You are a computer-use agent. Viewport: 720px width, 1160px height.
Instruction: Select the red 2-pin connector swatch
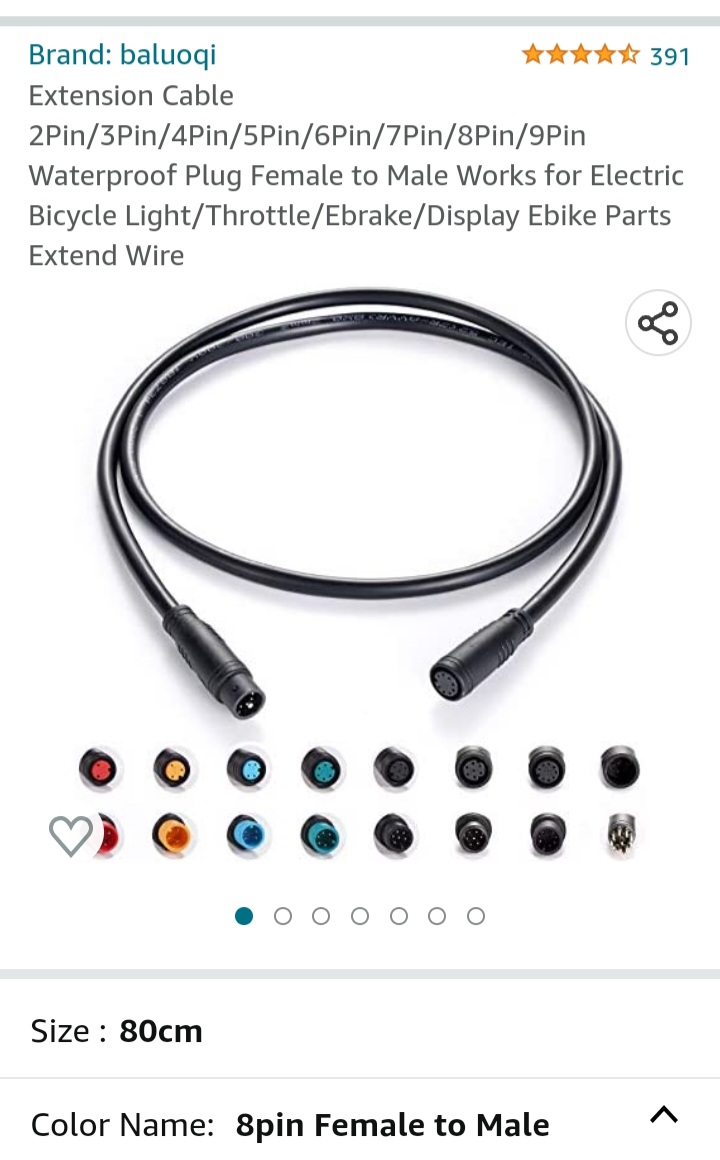98,770
